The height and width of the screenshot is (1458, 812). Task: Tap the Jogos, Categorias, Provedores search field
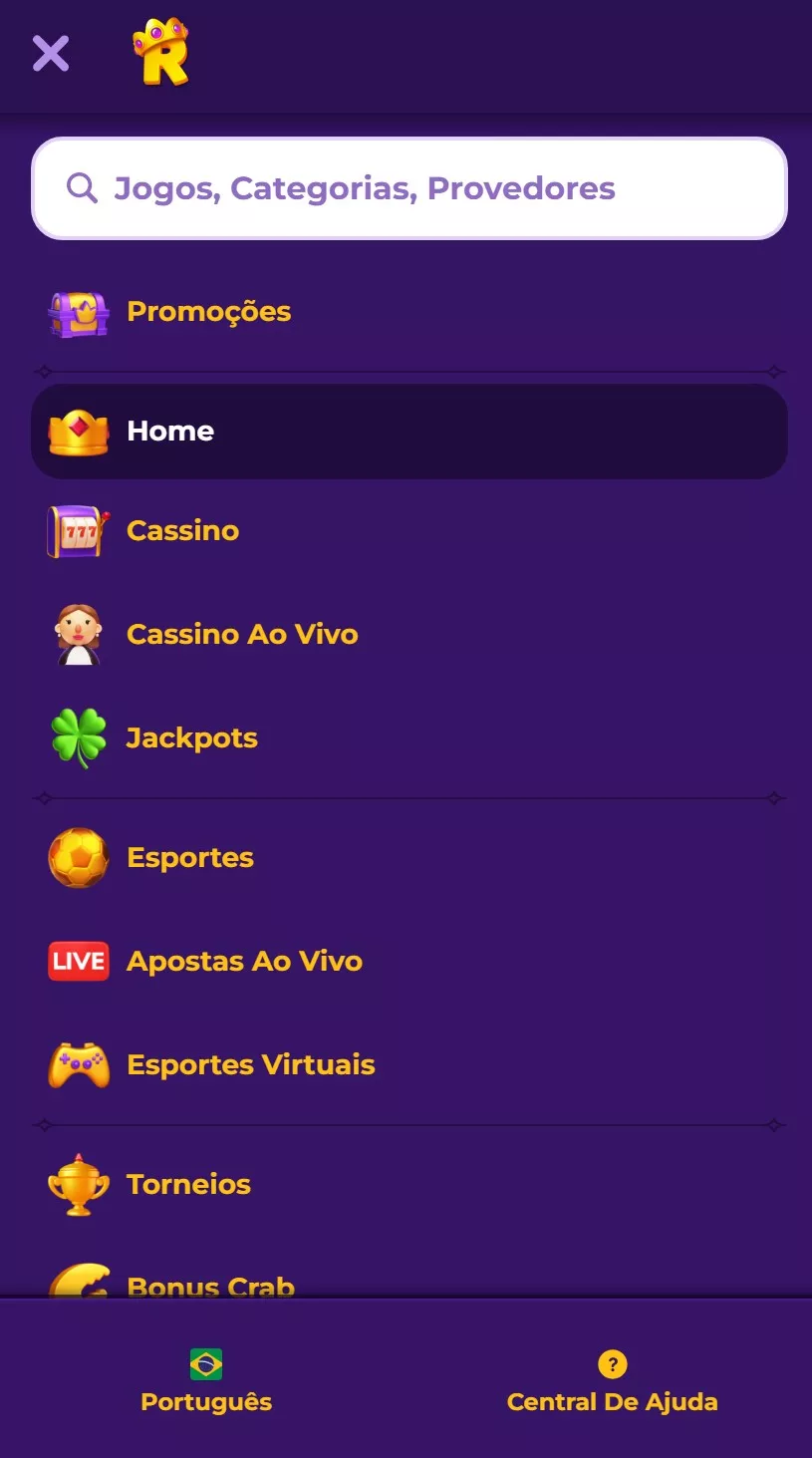408,188
